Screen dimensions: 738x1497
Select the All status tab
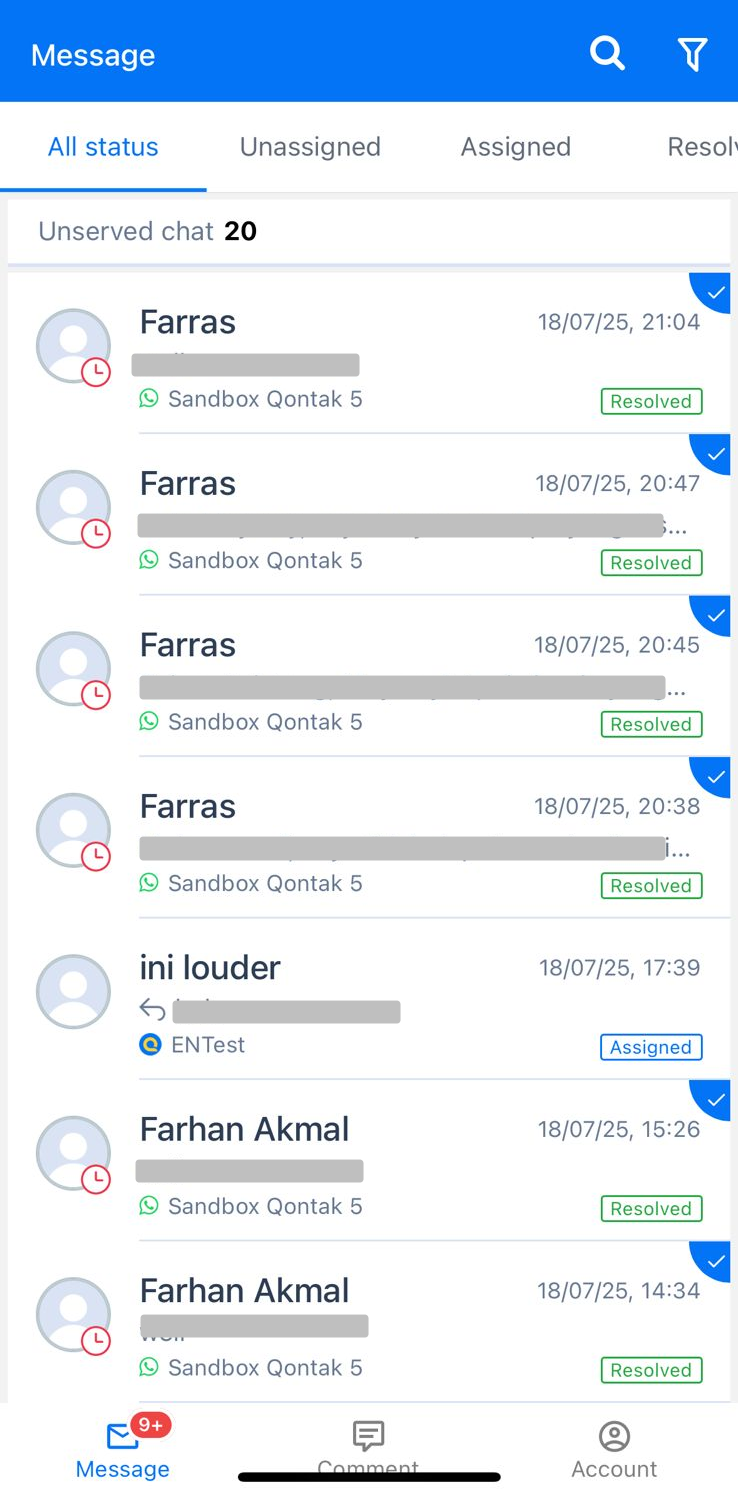(x=103, y=147)
